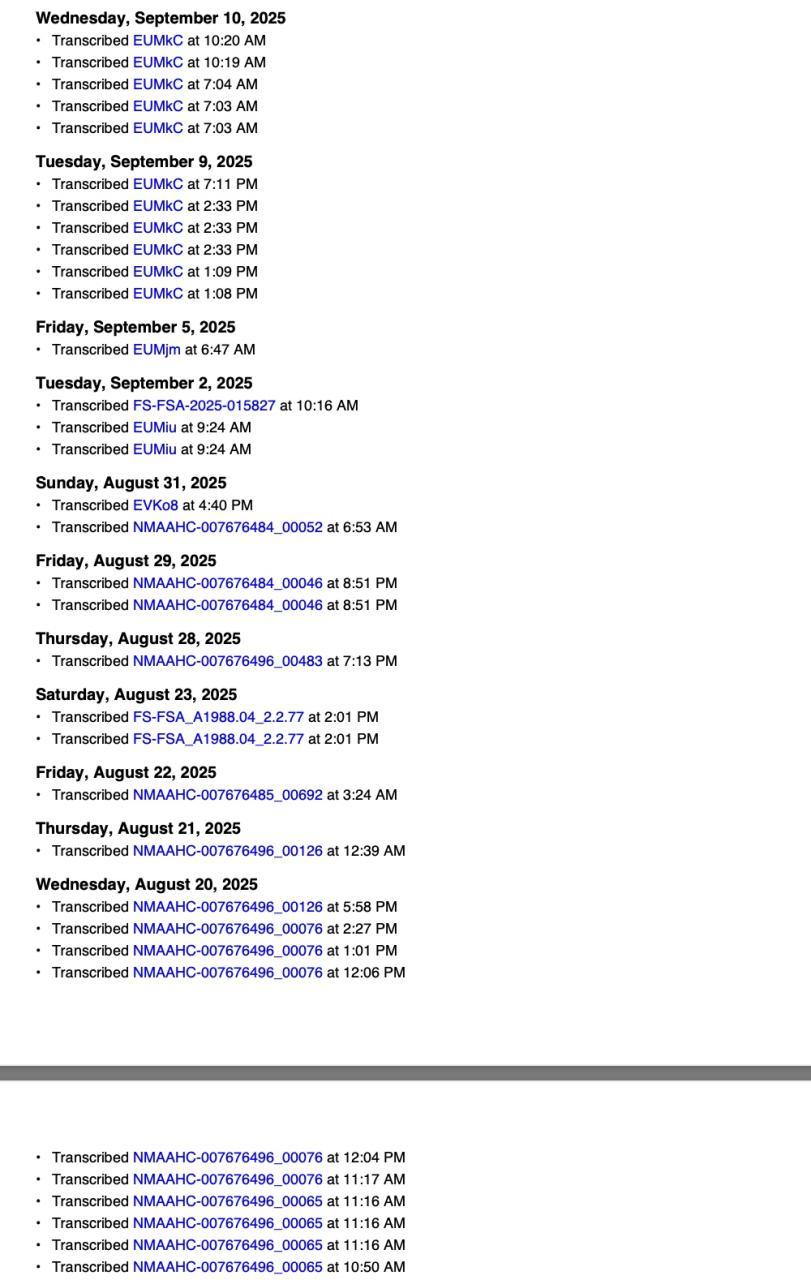Select NMAAHC-007676496_00076 at 2:27 PM

[x=228, y=930]
